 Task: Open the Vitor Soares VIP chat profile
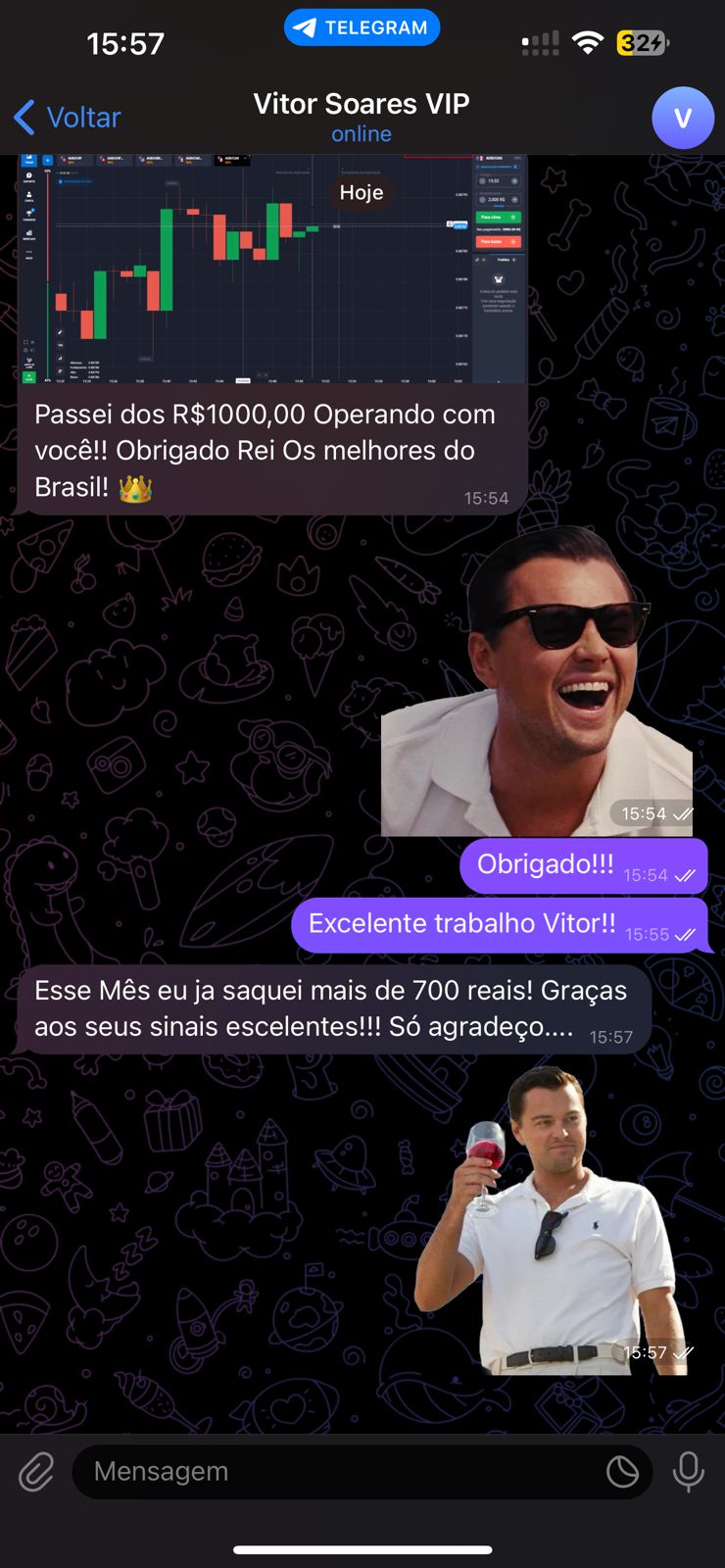coord(362,103)
